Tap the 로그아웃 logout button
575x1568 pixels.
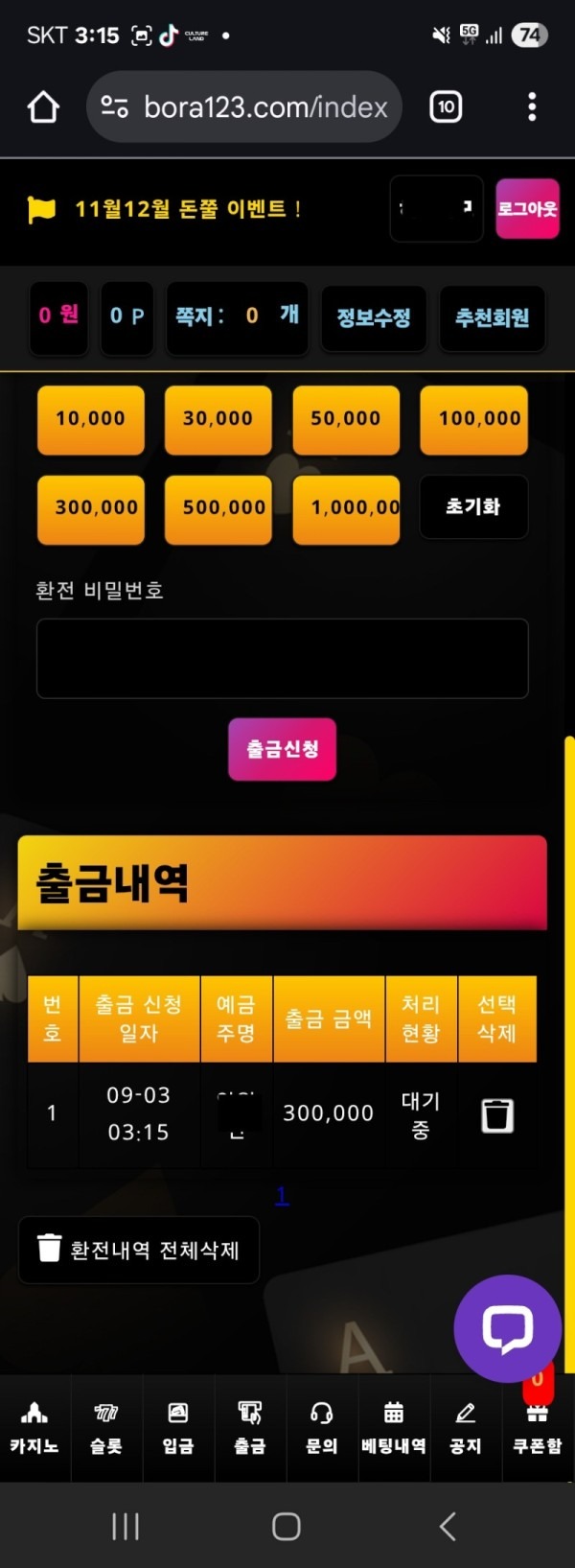point(527,208)
